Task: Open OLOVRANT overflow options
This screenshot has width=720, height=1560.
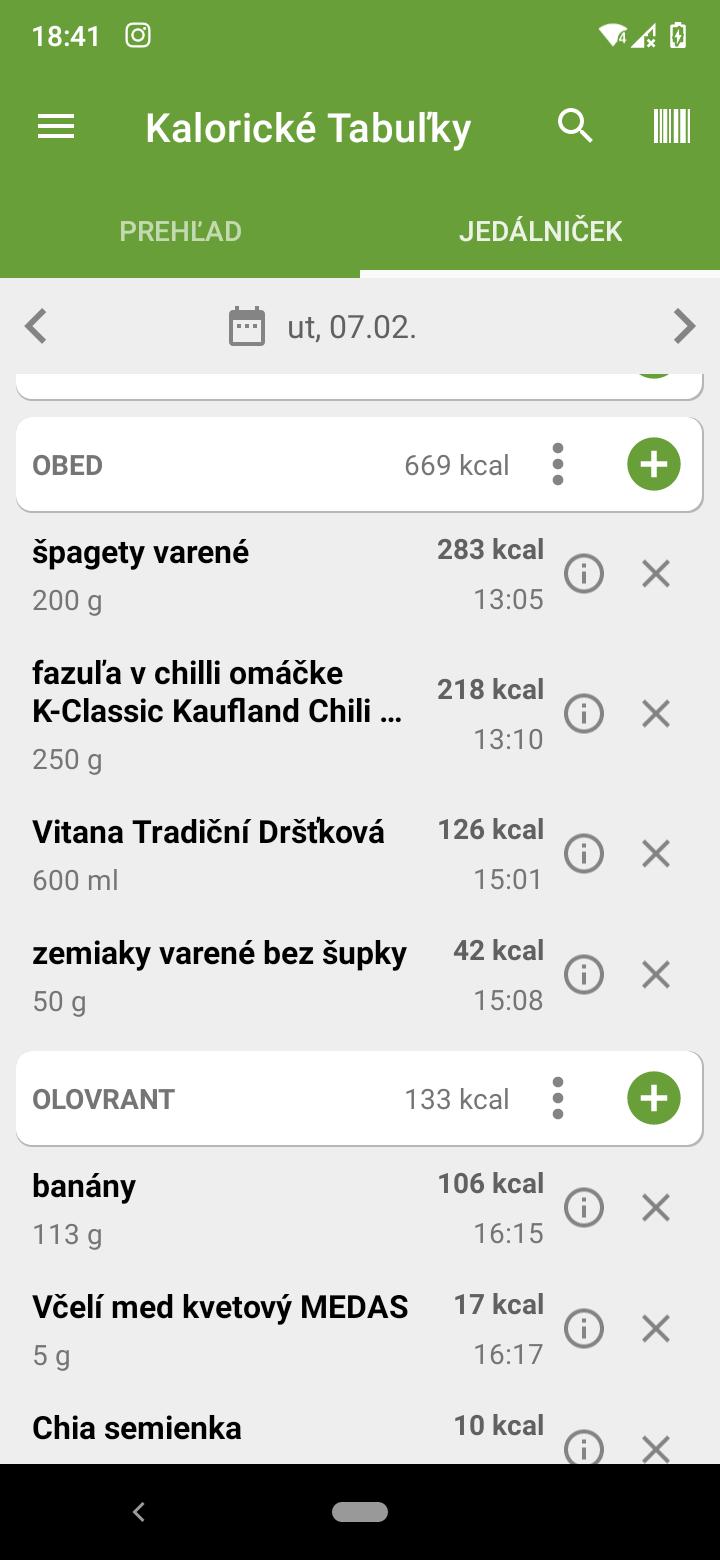Action: [558, 1099]
